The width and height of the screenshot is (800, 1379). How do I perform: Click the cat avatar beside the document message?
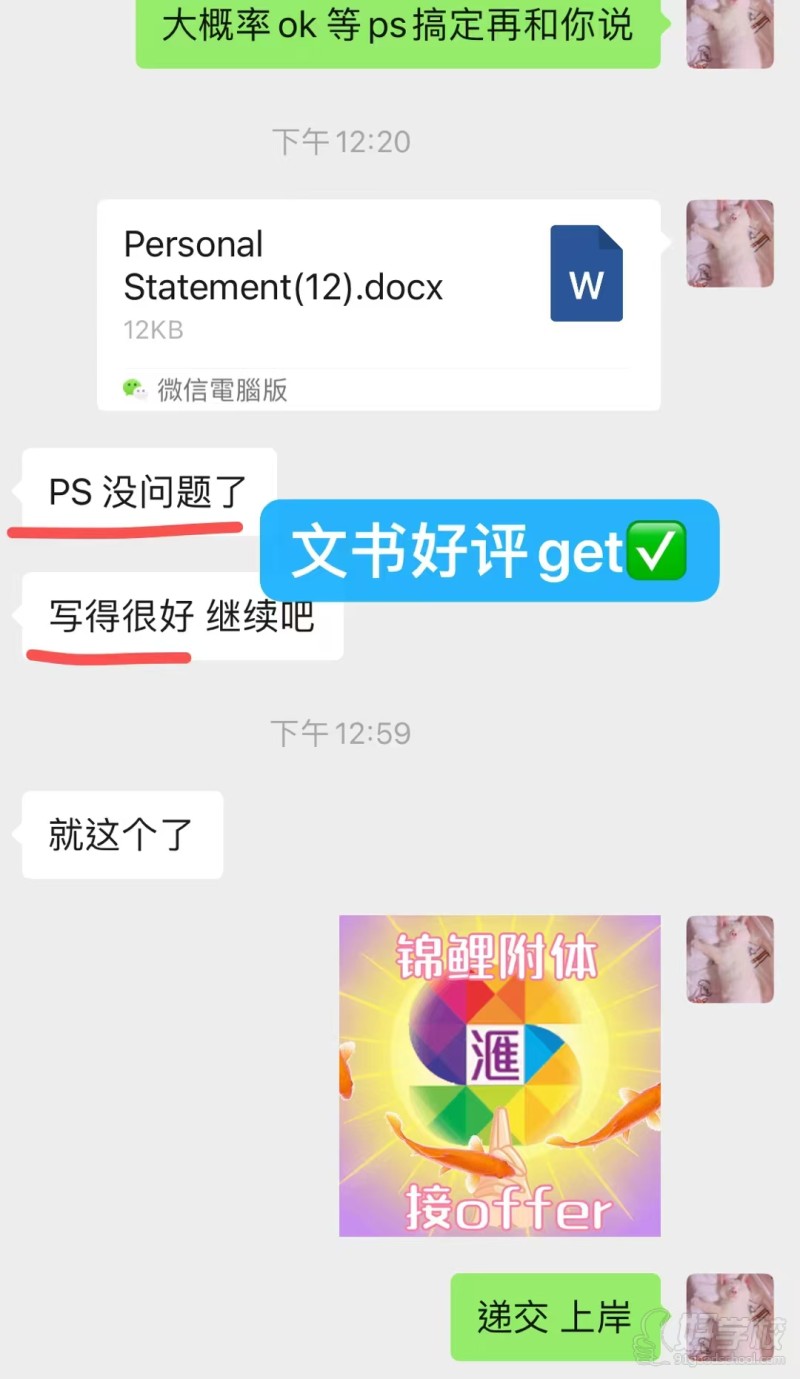coord(729,243)
